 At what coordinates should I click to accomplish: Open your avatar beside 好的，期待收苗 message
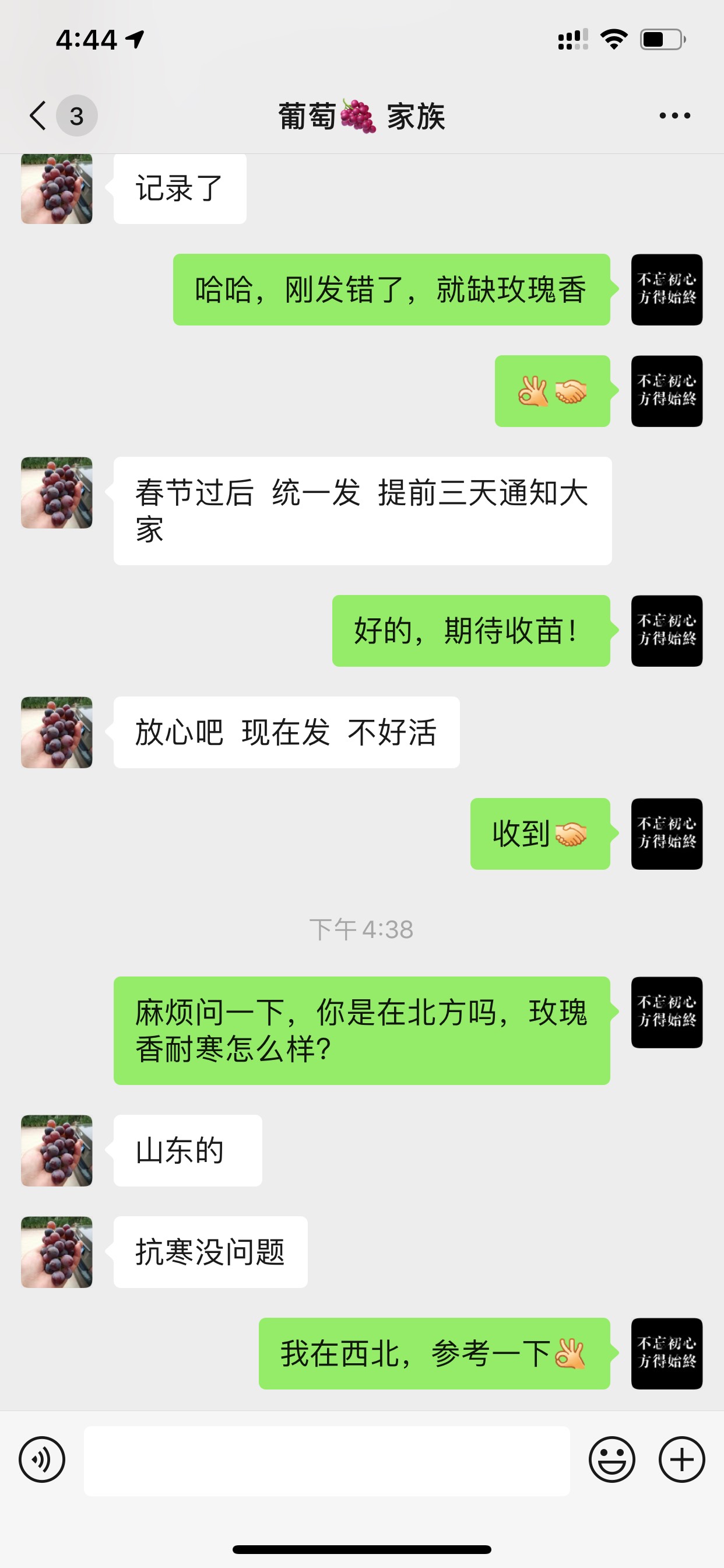[x=666, y=631]
